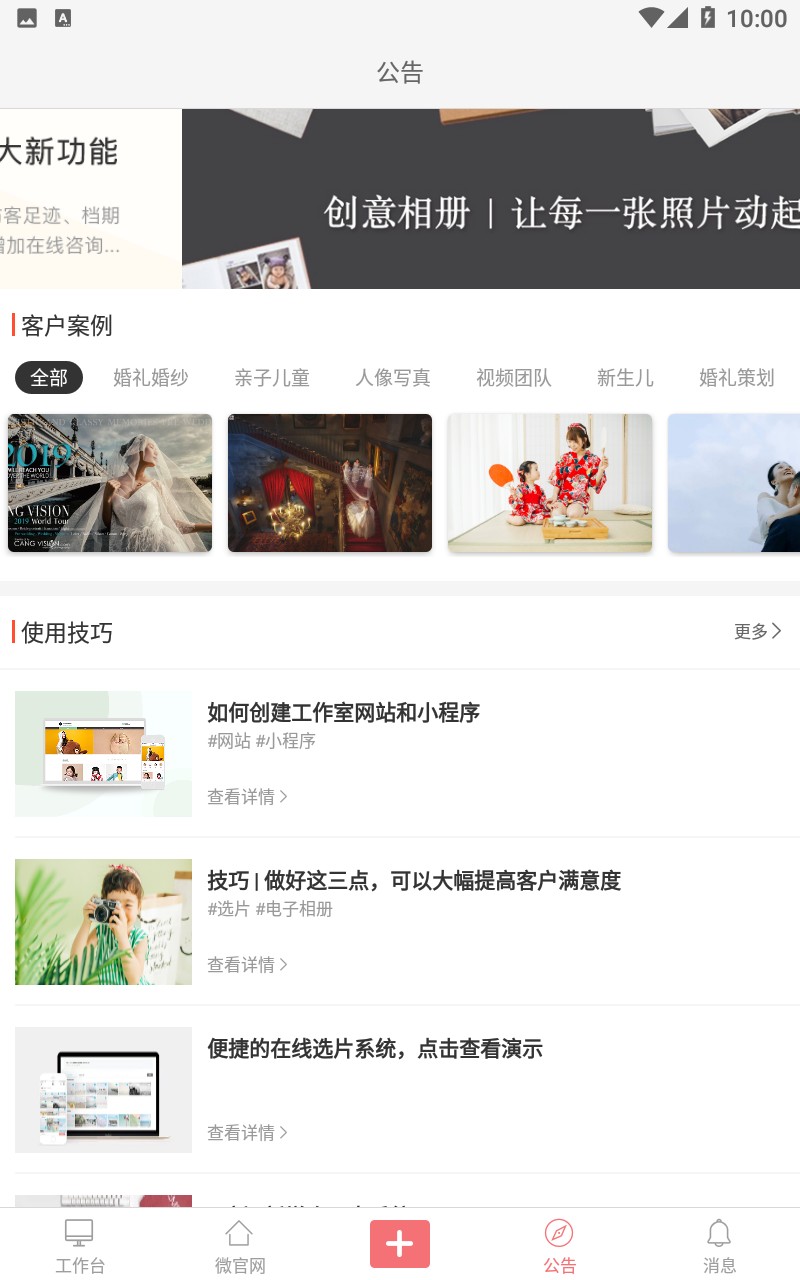
Task: Open the bride with veil case photo
Action: pyautogui.click(x=110, y=483)
